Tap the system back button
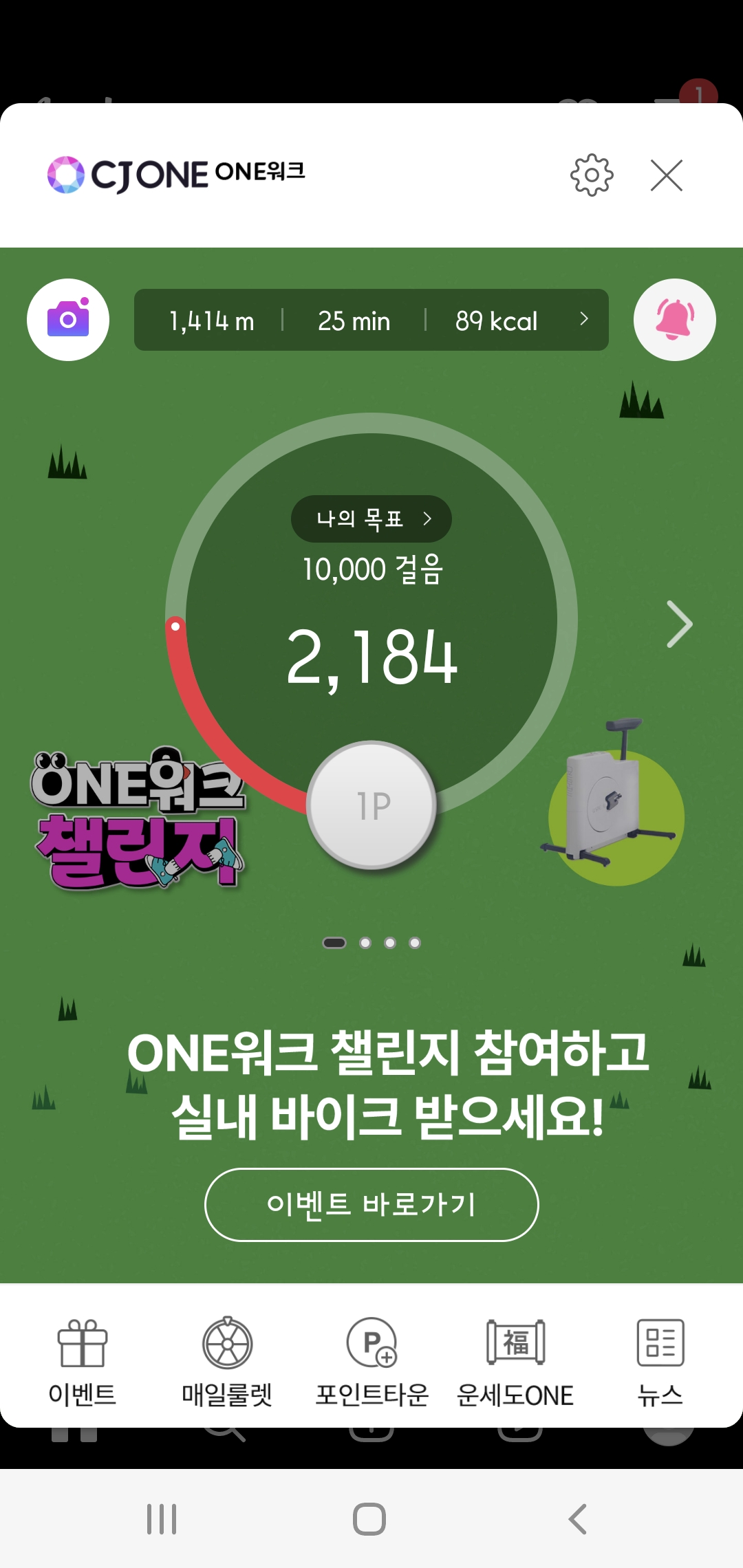 click(578, 1519)
